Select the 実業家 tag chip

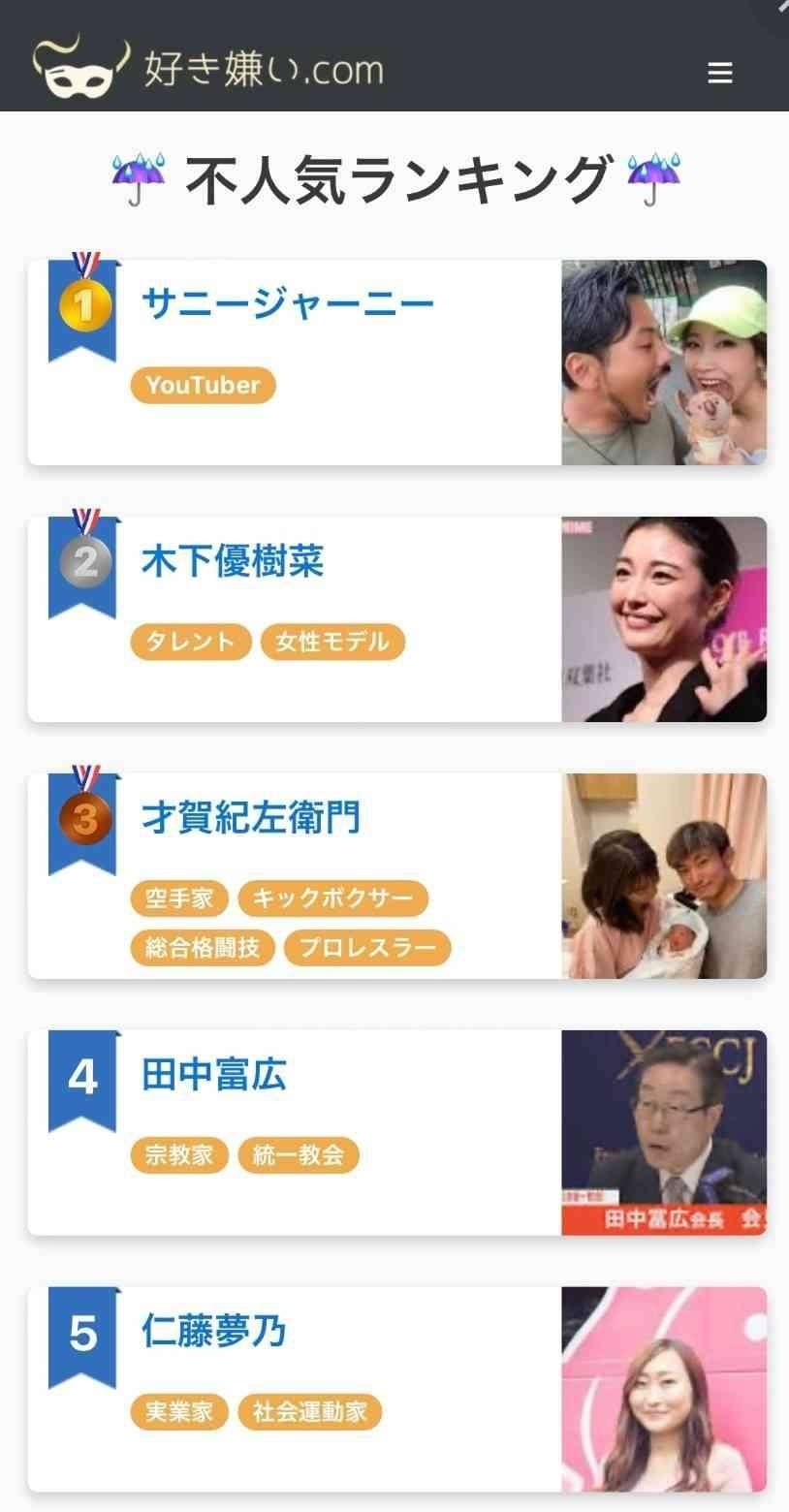(179, 1412)
